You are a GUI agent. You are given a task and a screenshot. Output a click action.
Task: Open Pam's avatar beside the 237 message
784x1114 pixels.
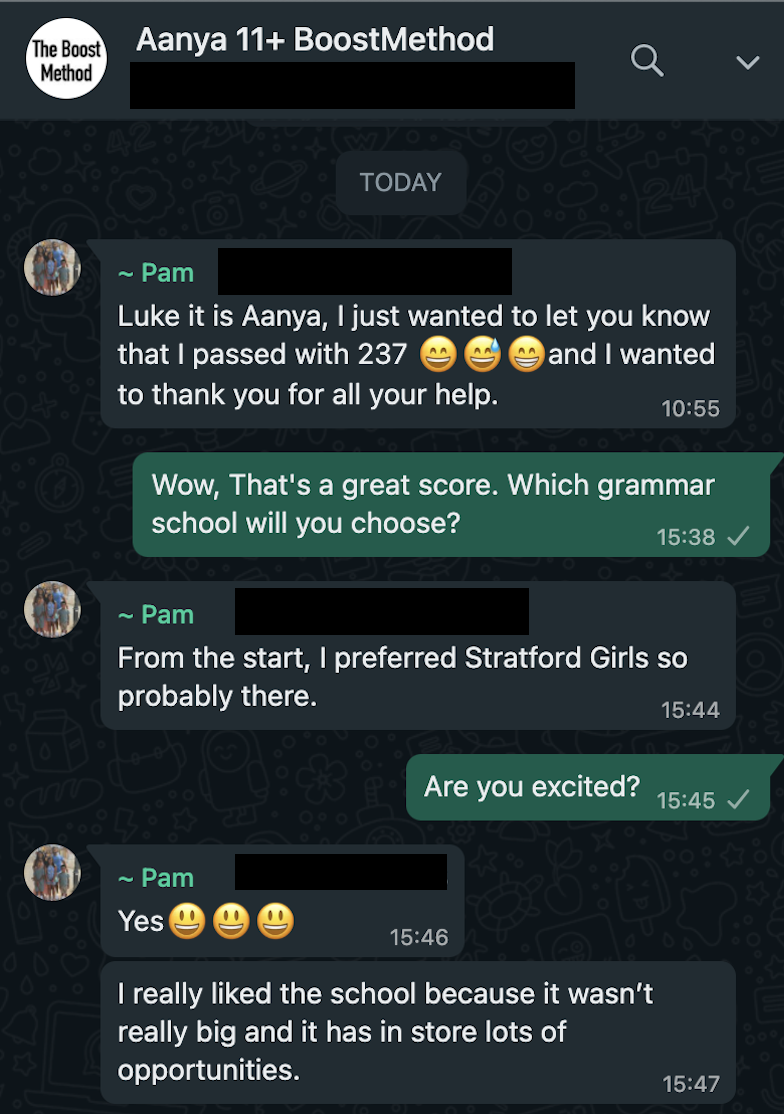click(52, 268)
